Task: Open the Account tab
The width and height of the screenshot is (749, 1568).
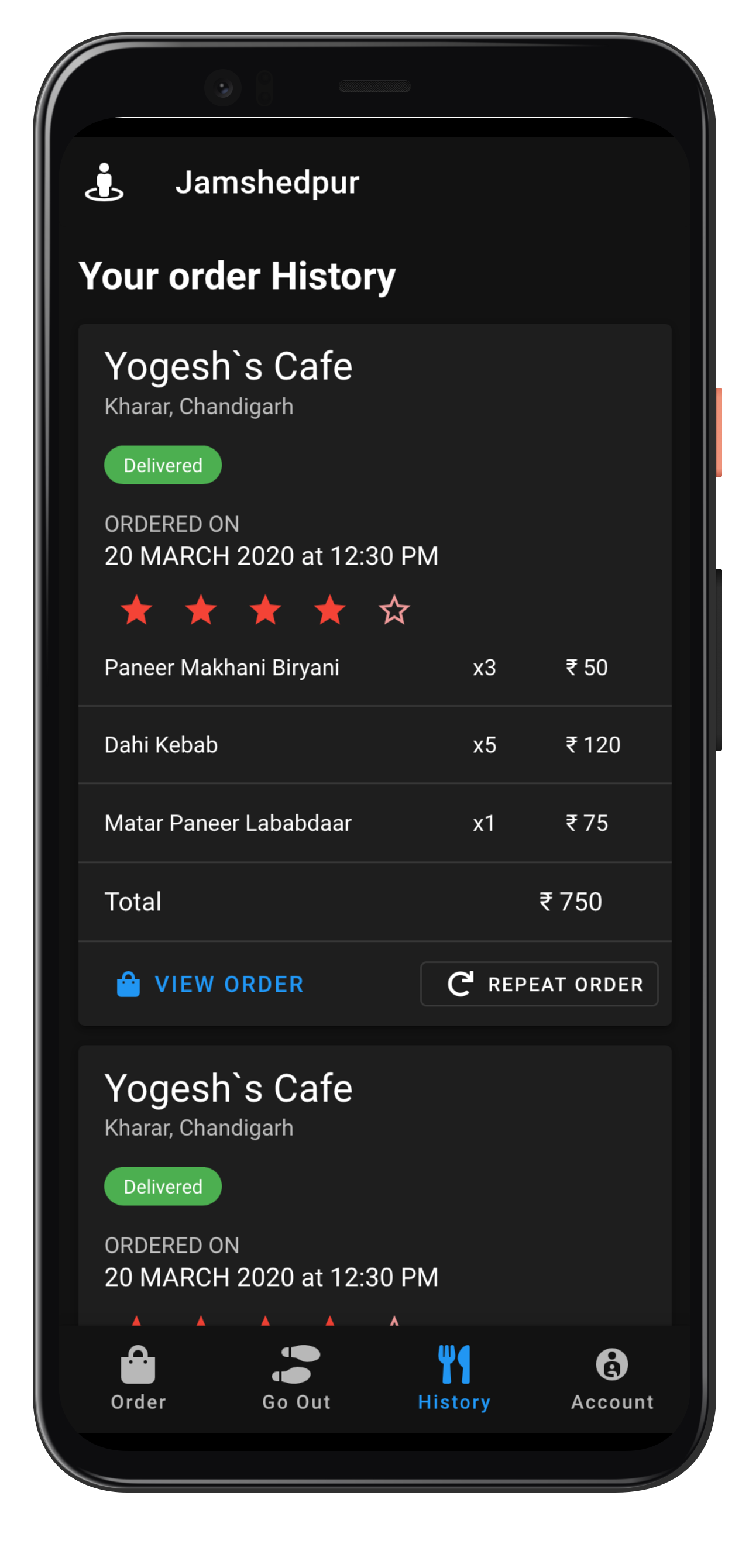Action: click(x=612, y=1377)
